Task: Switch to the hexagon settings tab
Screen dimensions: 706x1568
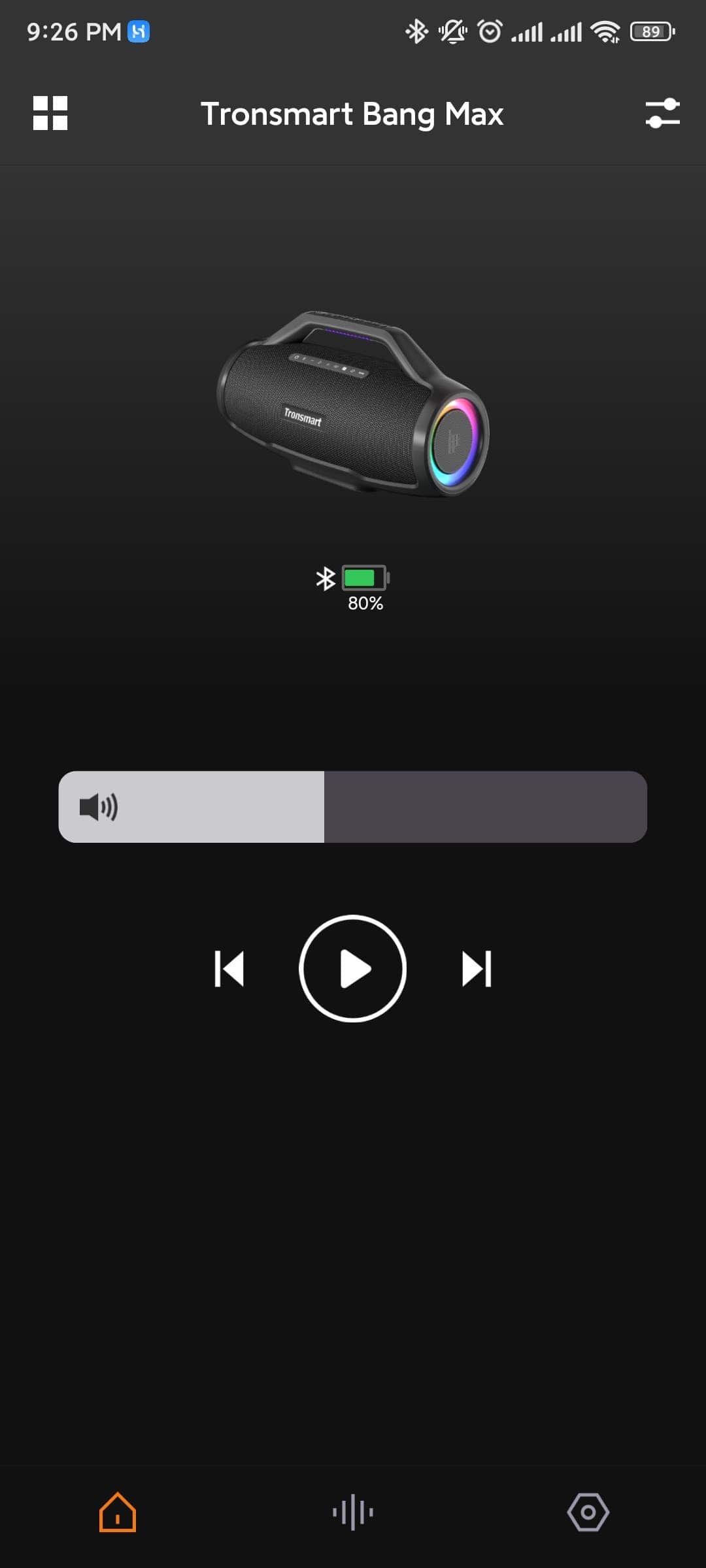Action: 588,1512
